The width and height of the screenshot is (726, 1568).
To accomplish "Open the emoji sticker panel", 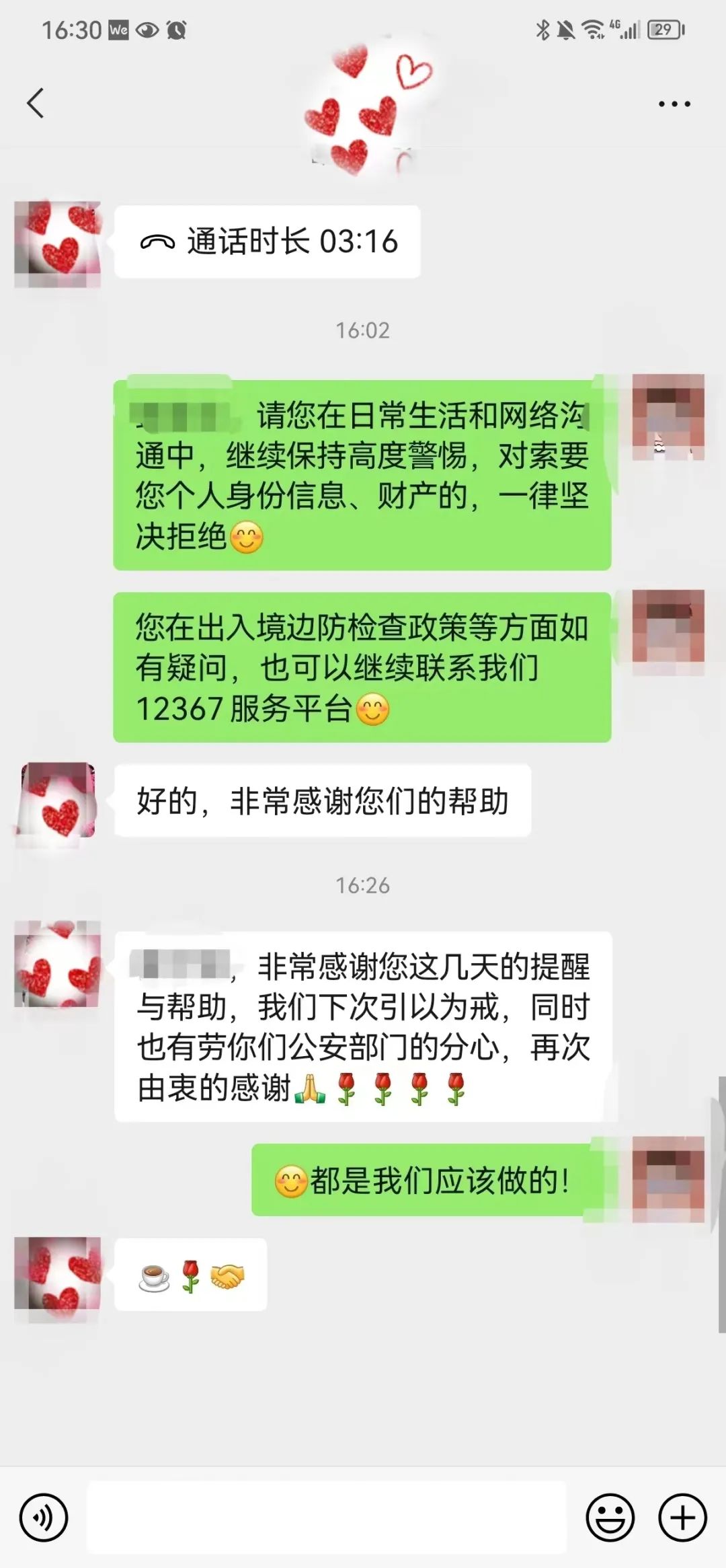I will [610, 1518].
